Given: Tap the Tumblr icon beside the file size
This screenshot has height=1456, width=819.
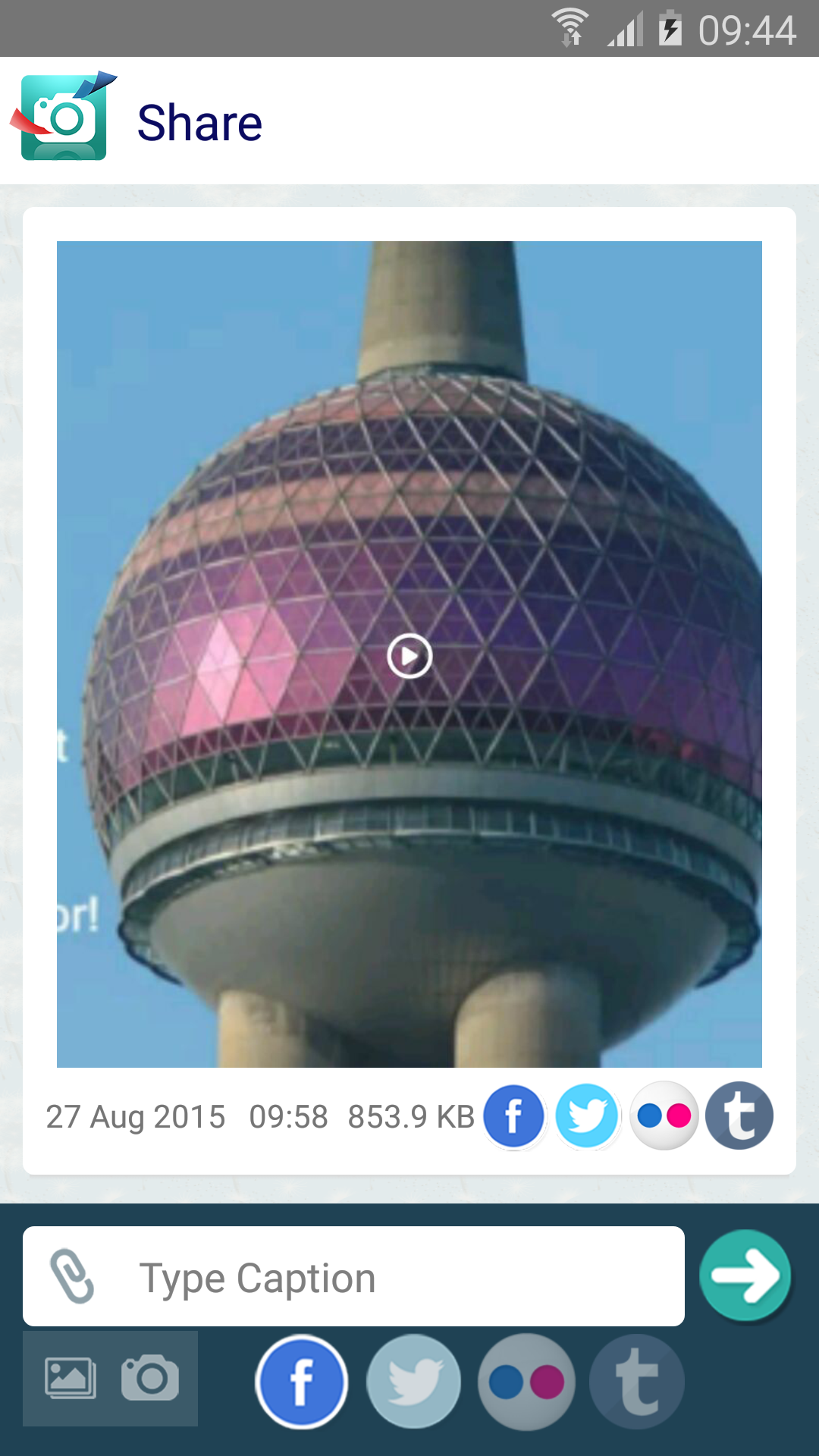Looking at the screenshot, I should click(x=739, y=1116).
